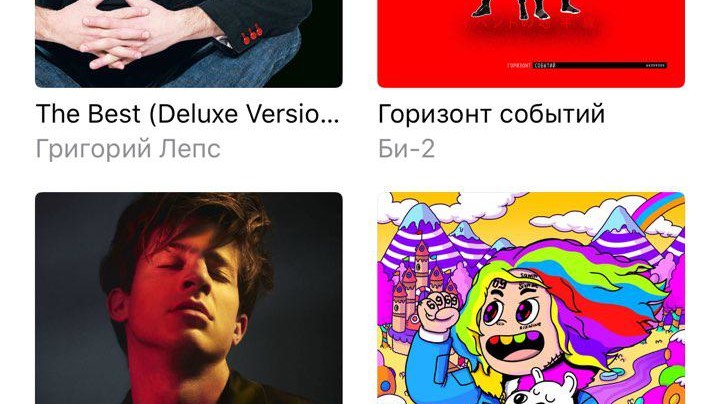Open the colorful cartoon rainbow-hair album
This screenshot has width=719, height=404.
[x=530, y=298]
